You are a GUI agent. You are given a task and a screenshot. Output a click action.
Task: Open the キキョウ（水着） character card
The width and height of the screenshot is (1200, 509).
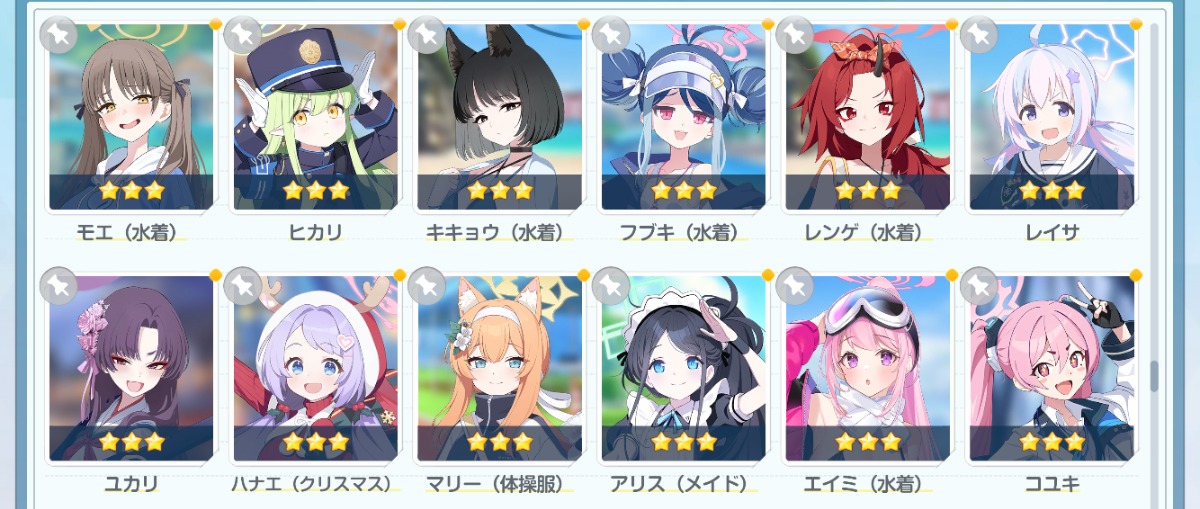[499, 118]
